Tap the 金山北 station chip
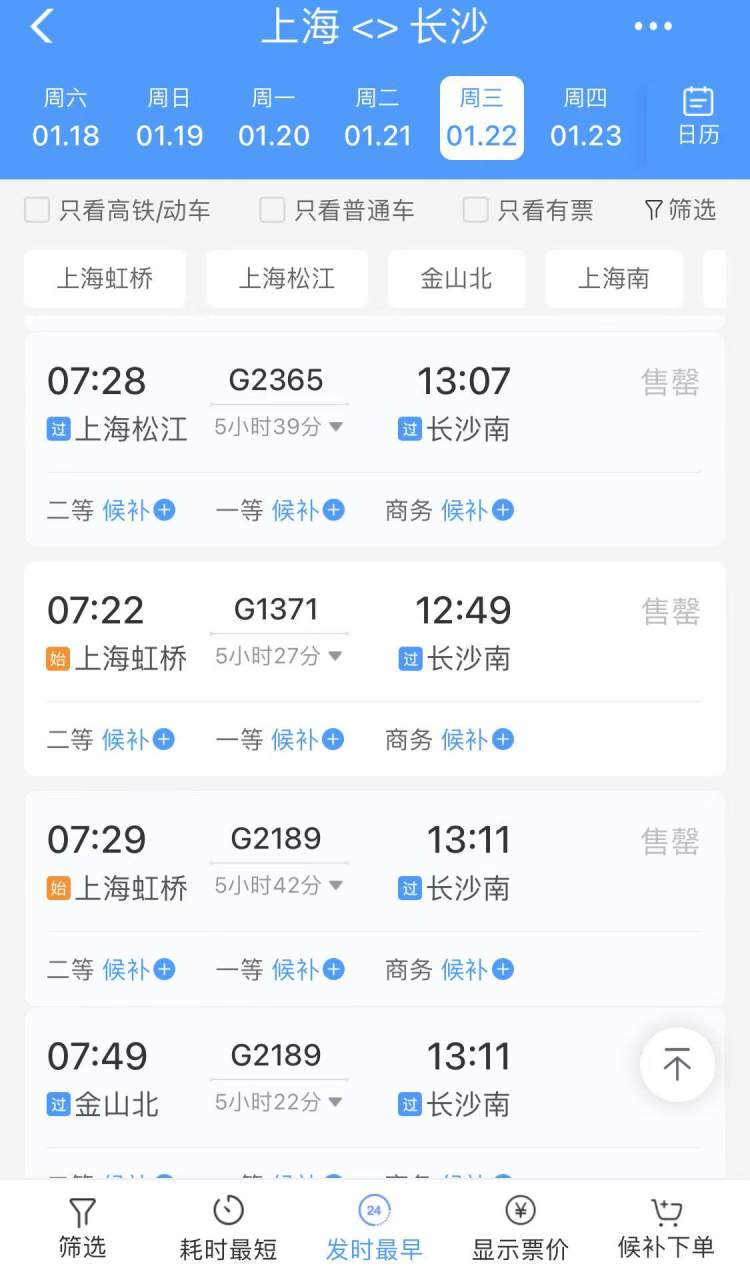 tap(456, 278)
